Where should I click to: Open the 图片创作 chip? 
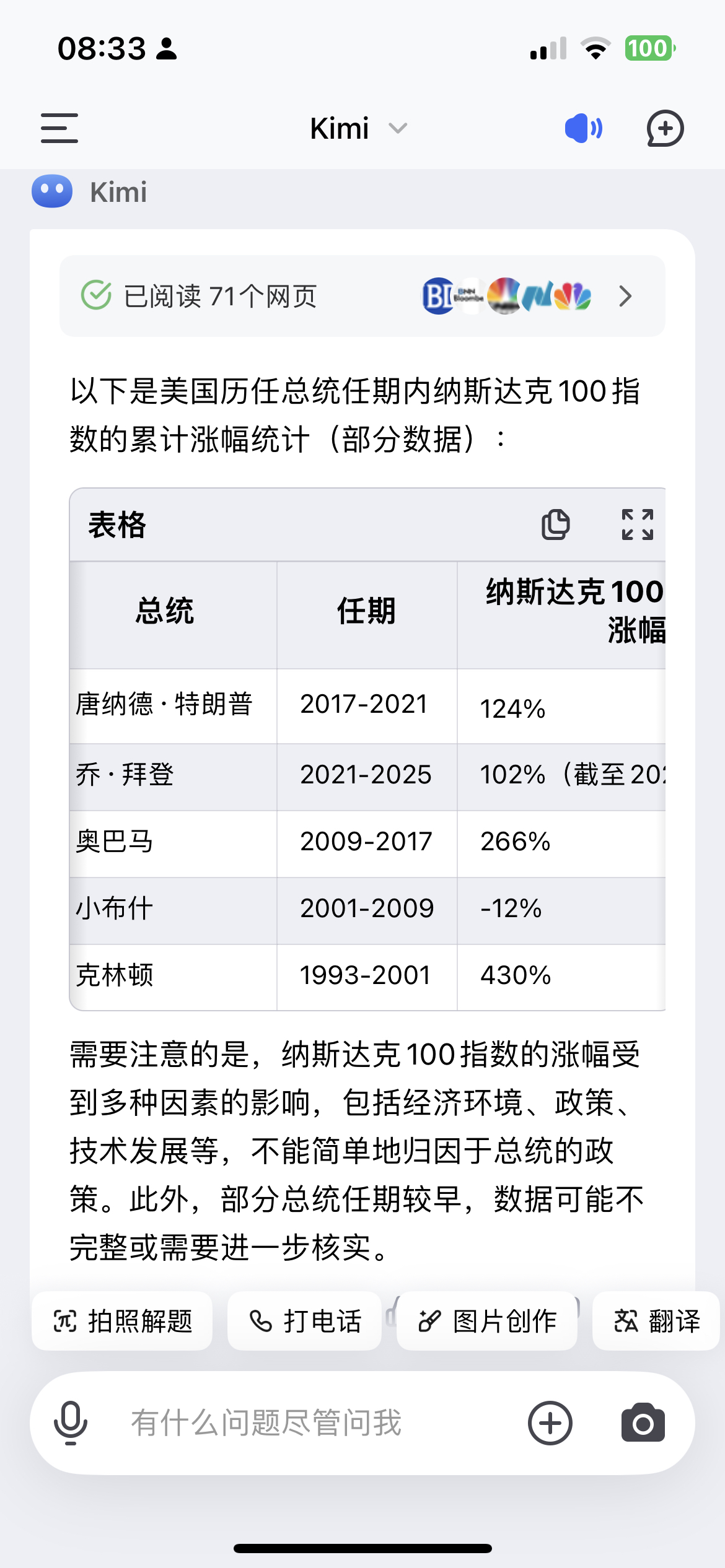coord(487,1321)
